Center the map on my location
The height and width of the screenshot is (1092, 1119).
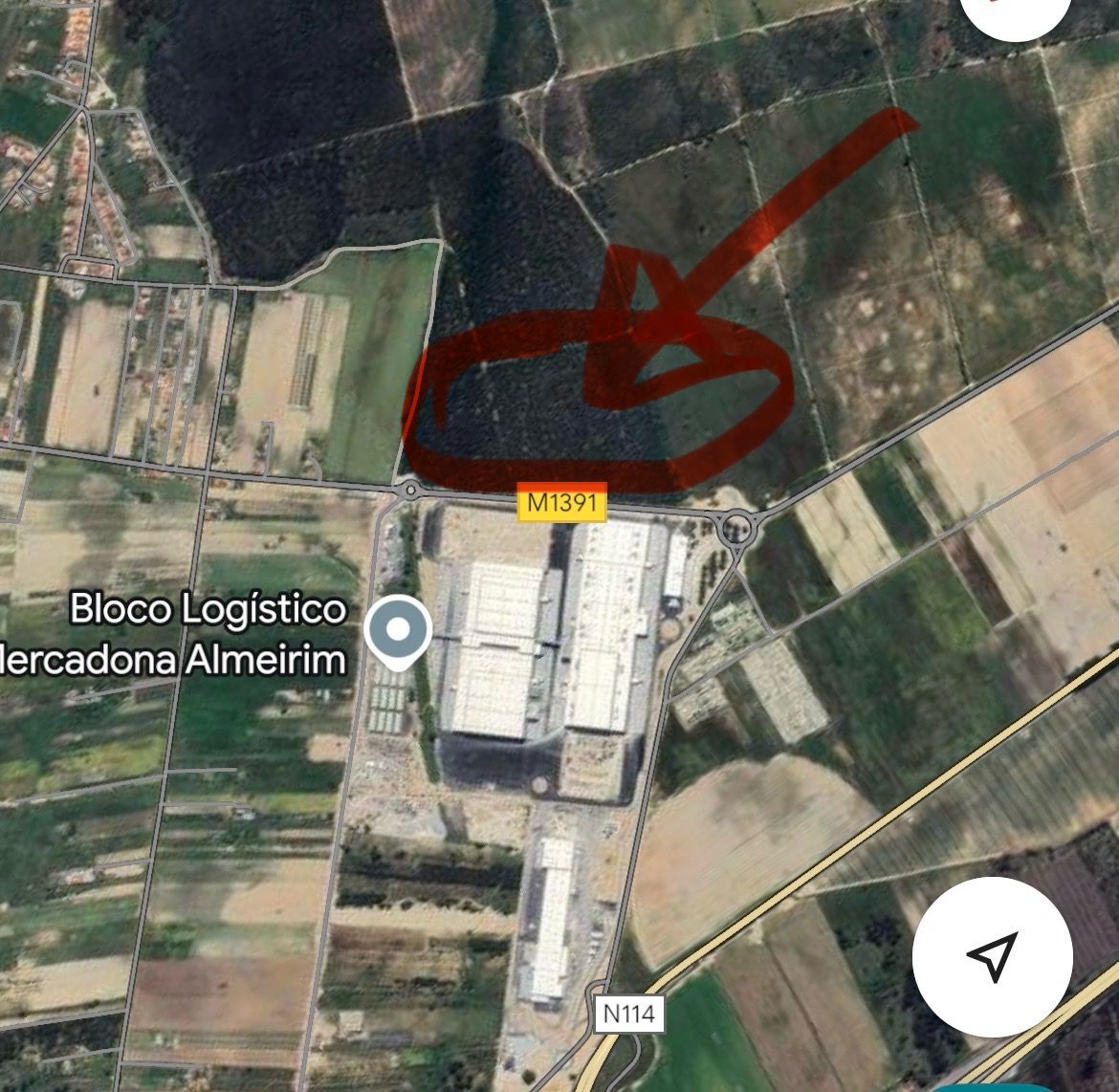[x=992, y=955]
